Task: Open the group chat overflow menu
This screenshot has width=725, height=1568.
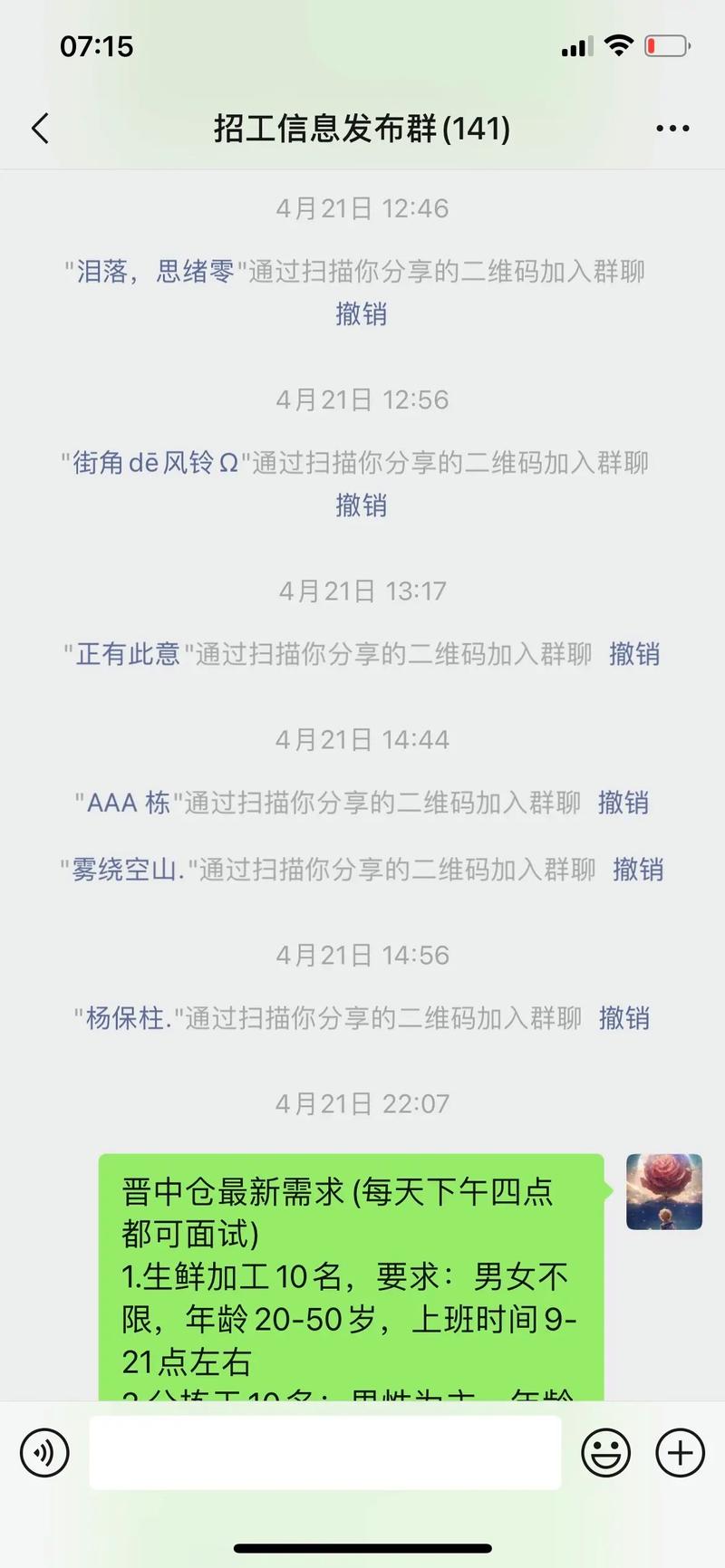Action: pos(672,129)
